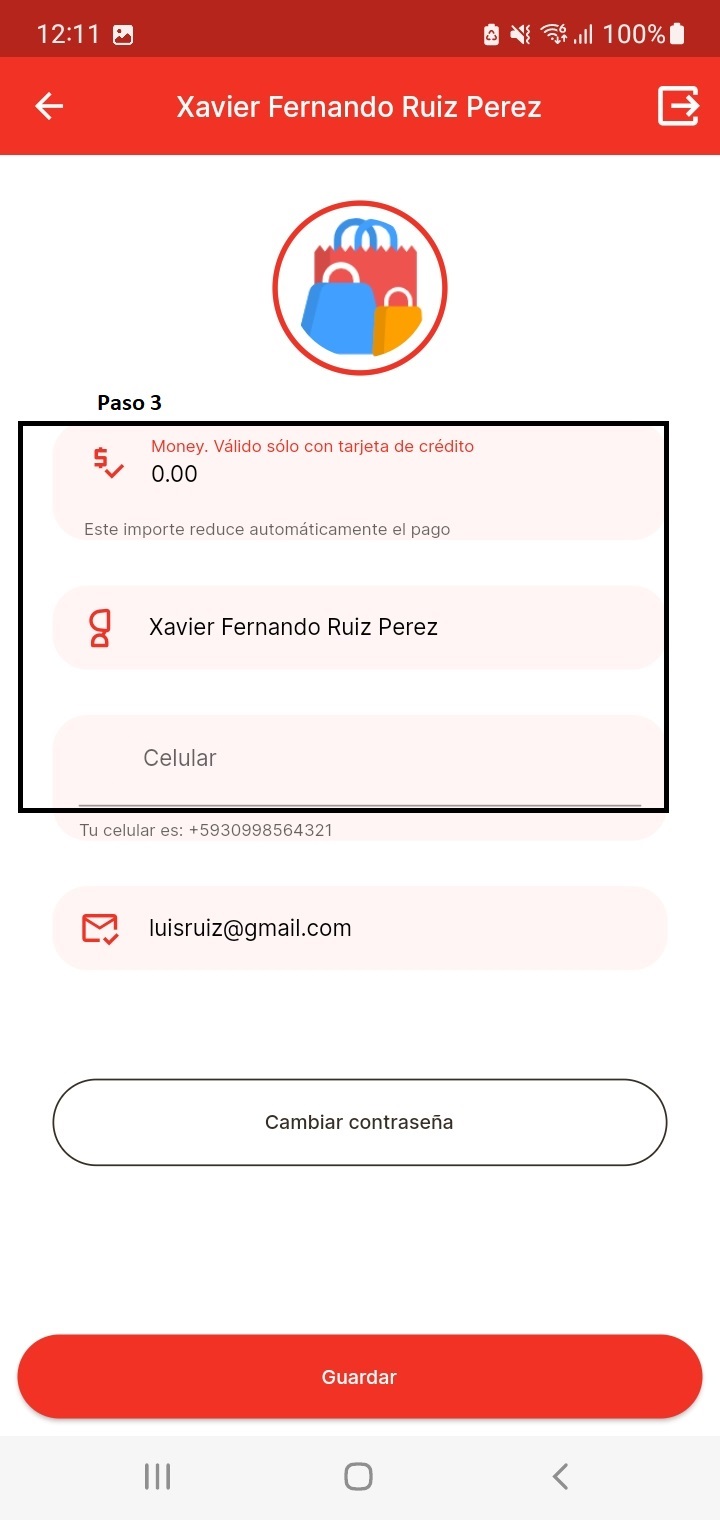
Task: Log out with the exit icon
Action: pos(677,106)
